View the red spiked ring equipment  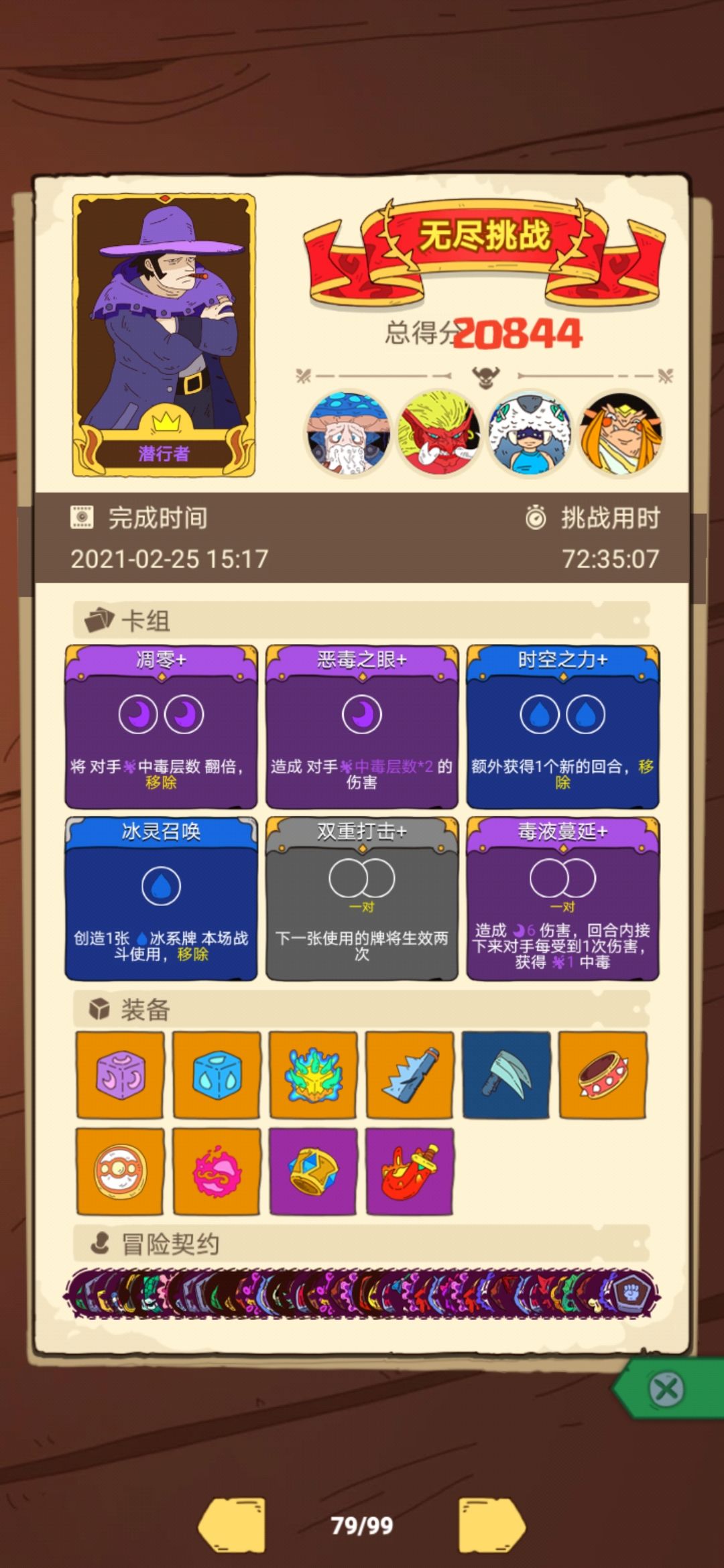point(603,1075)
